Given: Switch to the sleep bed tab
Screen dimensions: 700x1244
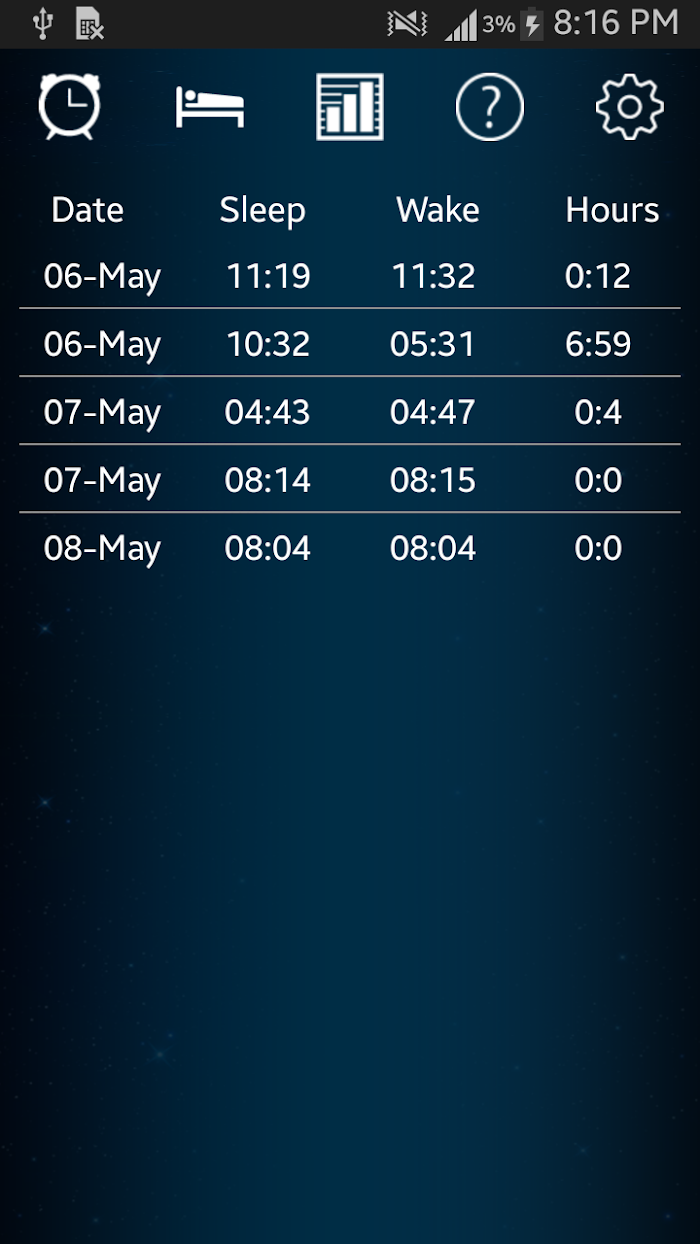Looking at the screenshot, I should coord(210,107).
